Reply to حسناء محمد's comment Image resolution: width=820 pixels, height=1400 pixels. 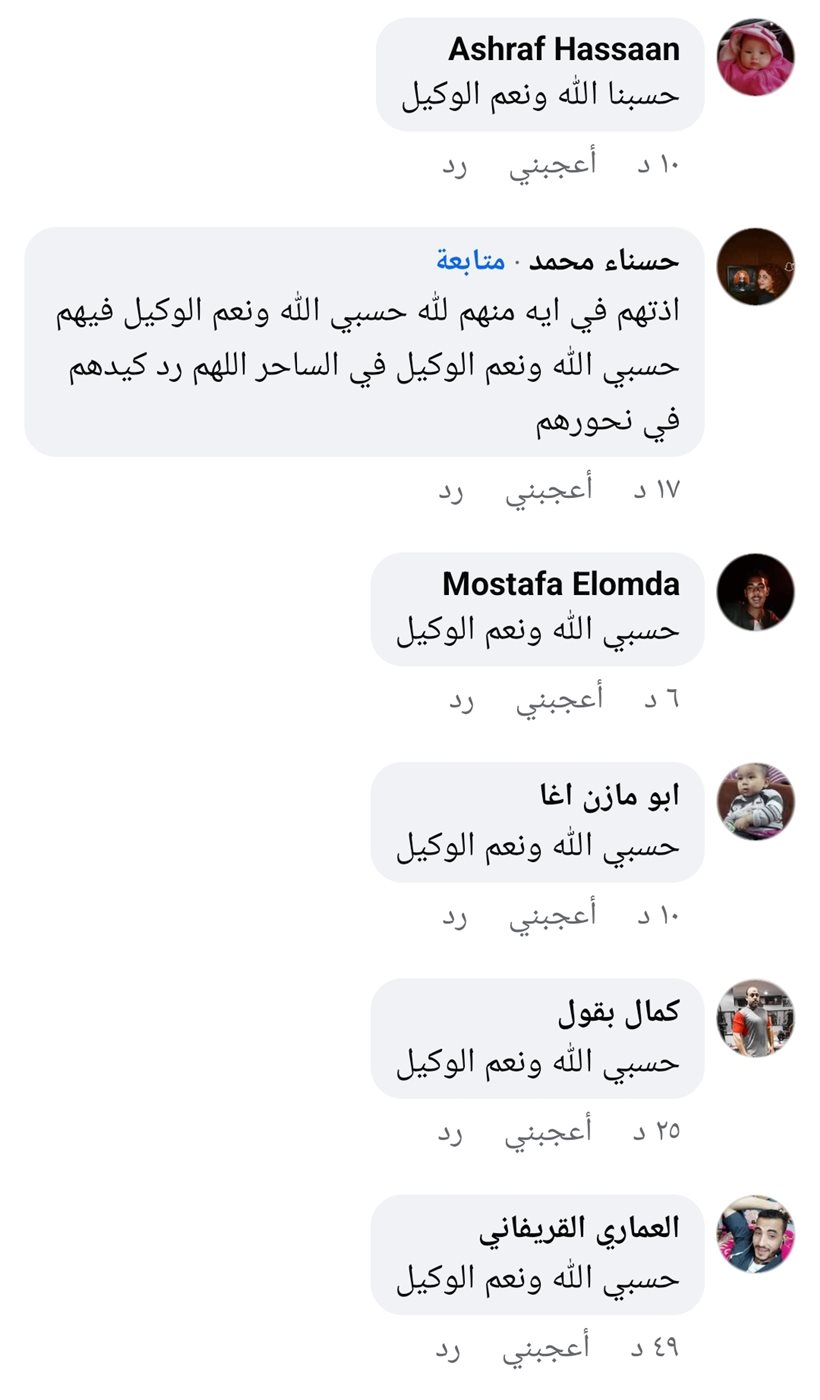click(x=451, y=490)
